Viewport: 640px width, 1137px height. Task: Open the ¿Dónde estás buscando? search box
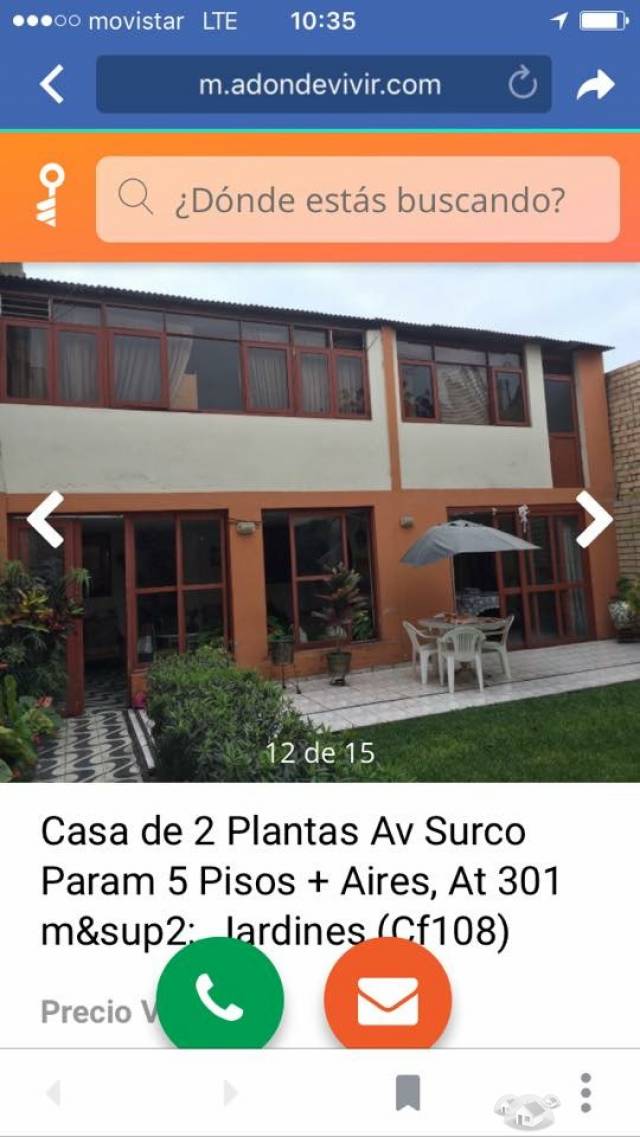click(358, 200)
